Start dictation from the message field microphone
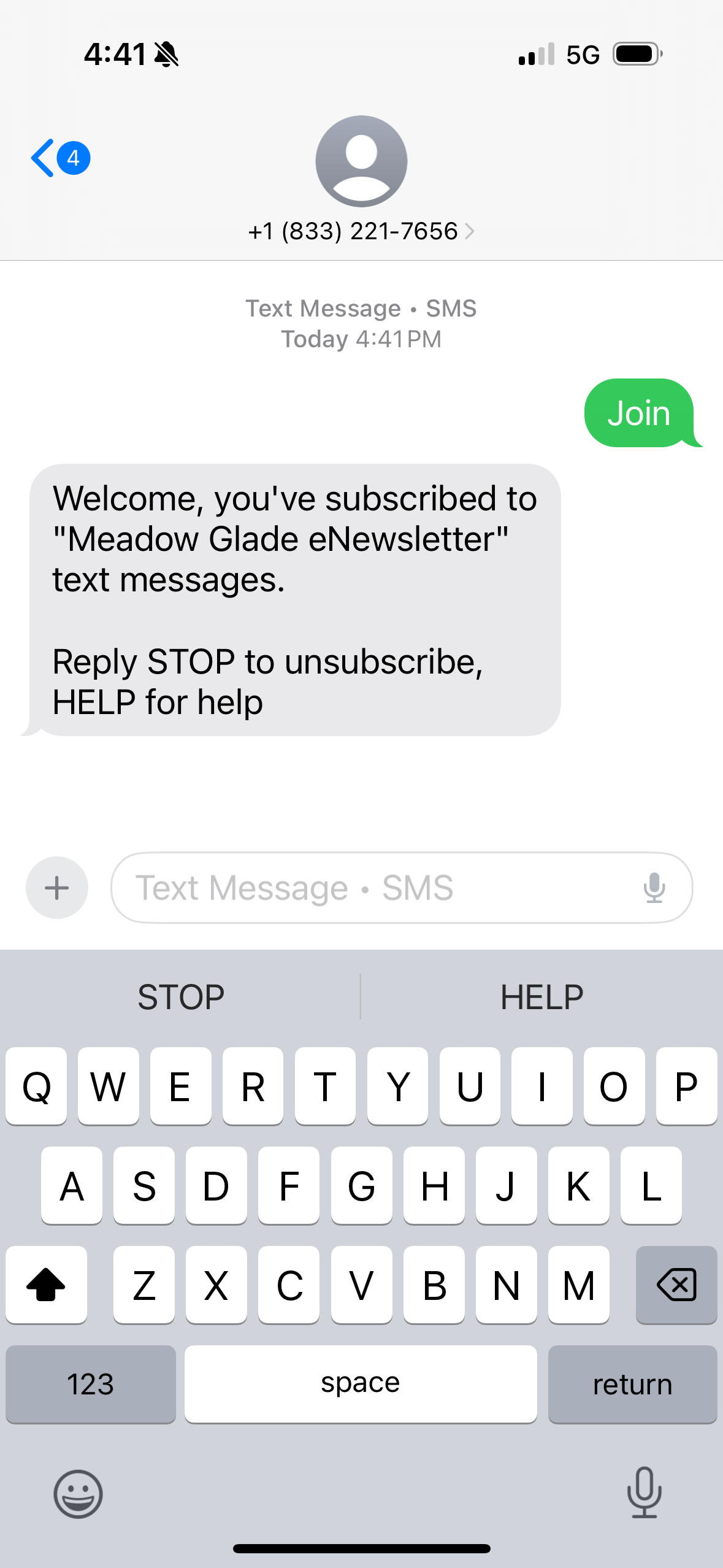Viewport: 723px width, 1568px height. (x=654, y=888)
